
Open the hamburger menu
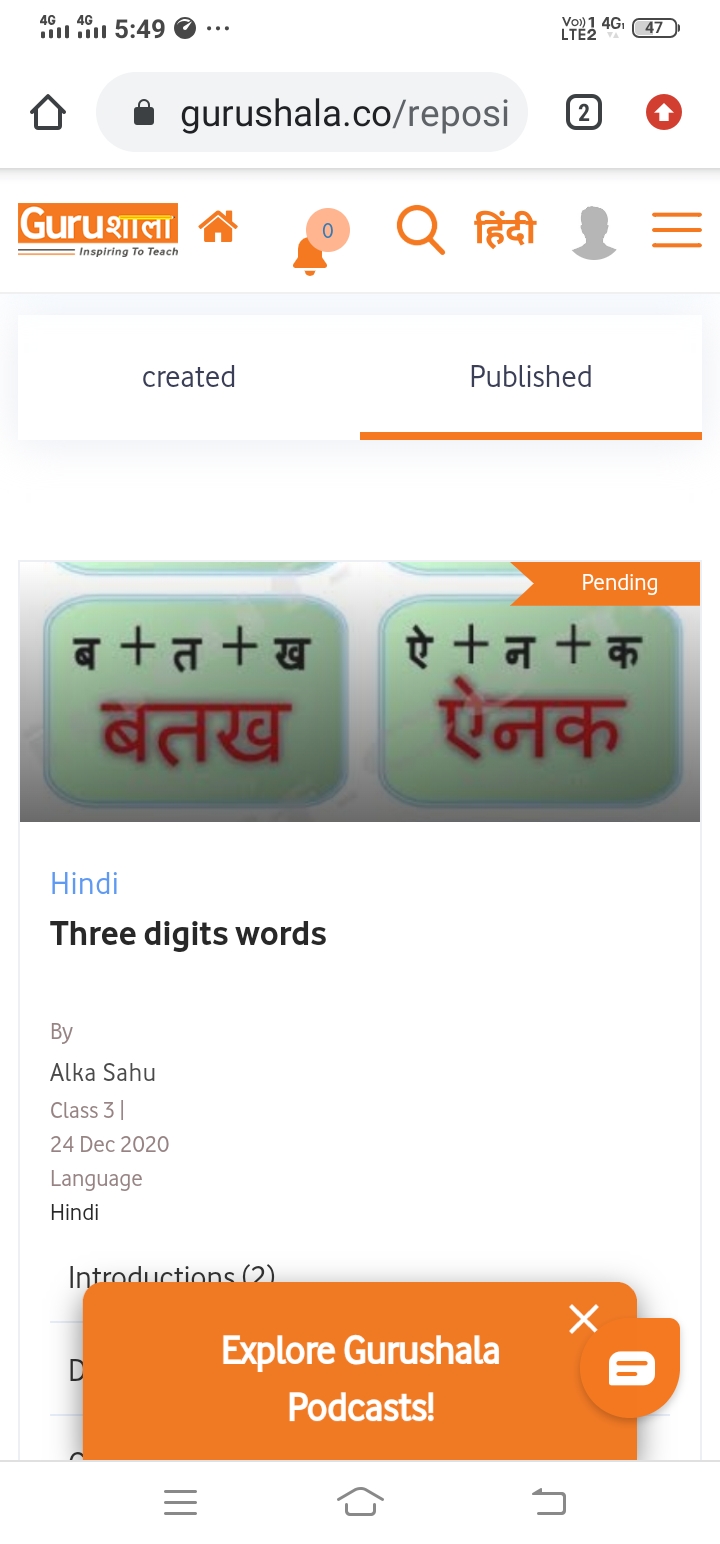[x=677, y=230]
